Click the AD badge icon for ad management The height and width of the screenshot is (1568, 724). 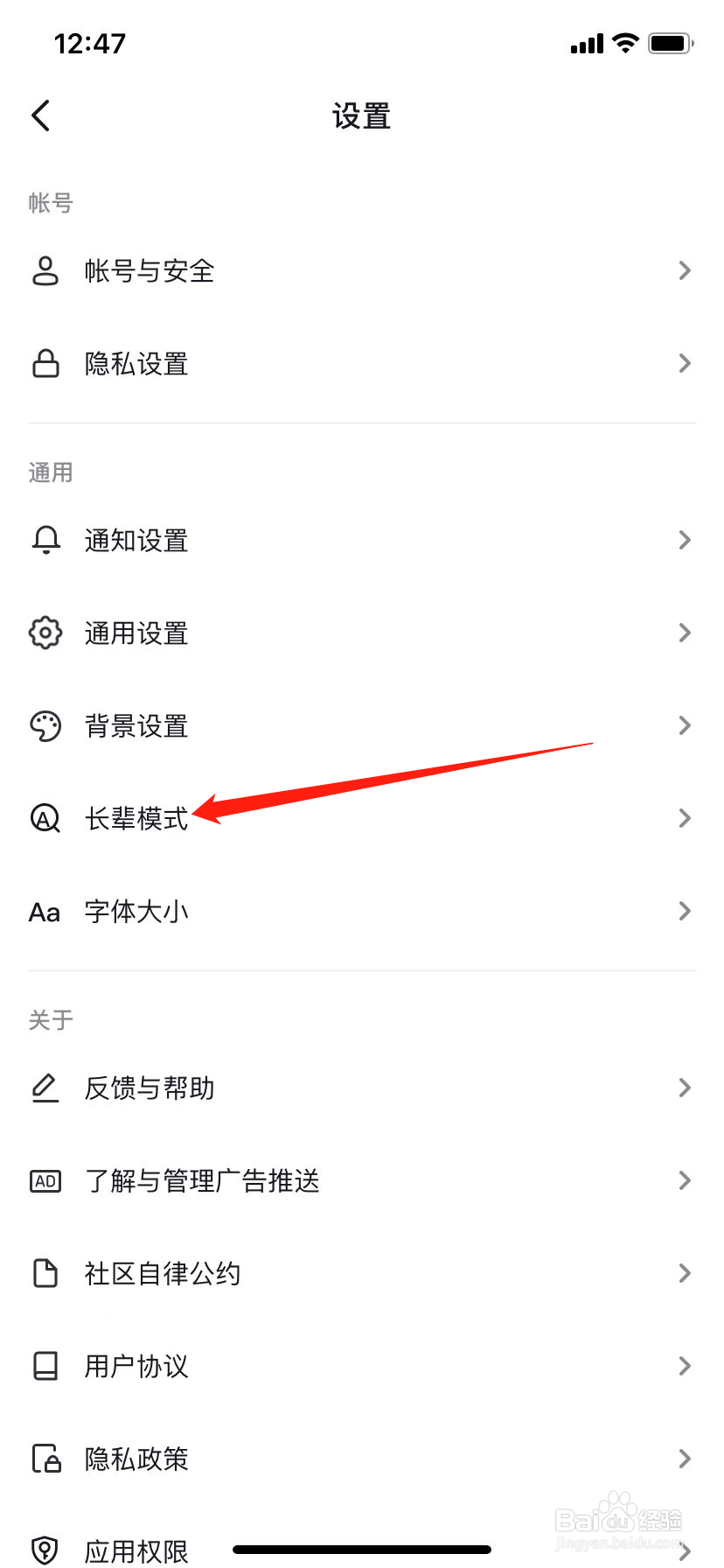[x=45, y=1180]
